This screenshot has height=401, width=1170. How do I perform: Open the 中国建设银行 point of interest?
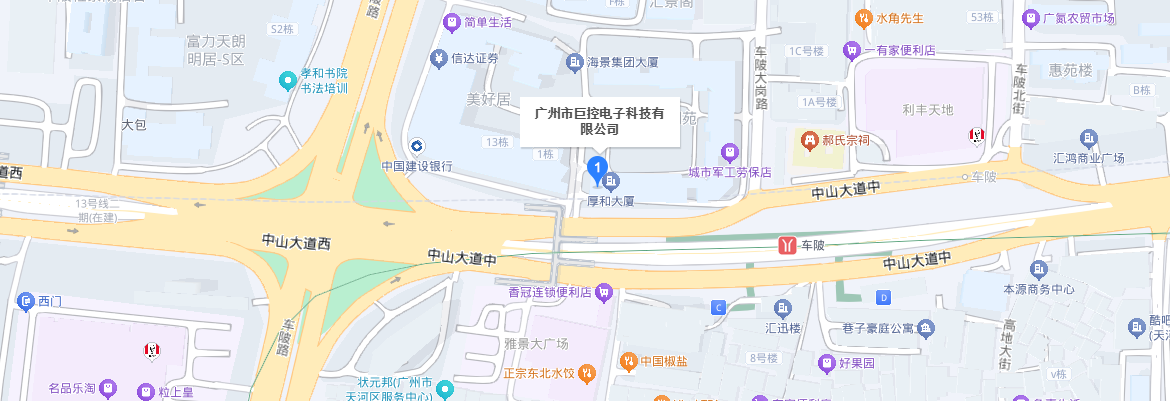pyautogui.click(x=416, y=145)
